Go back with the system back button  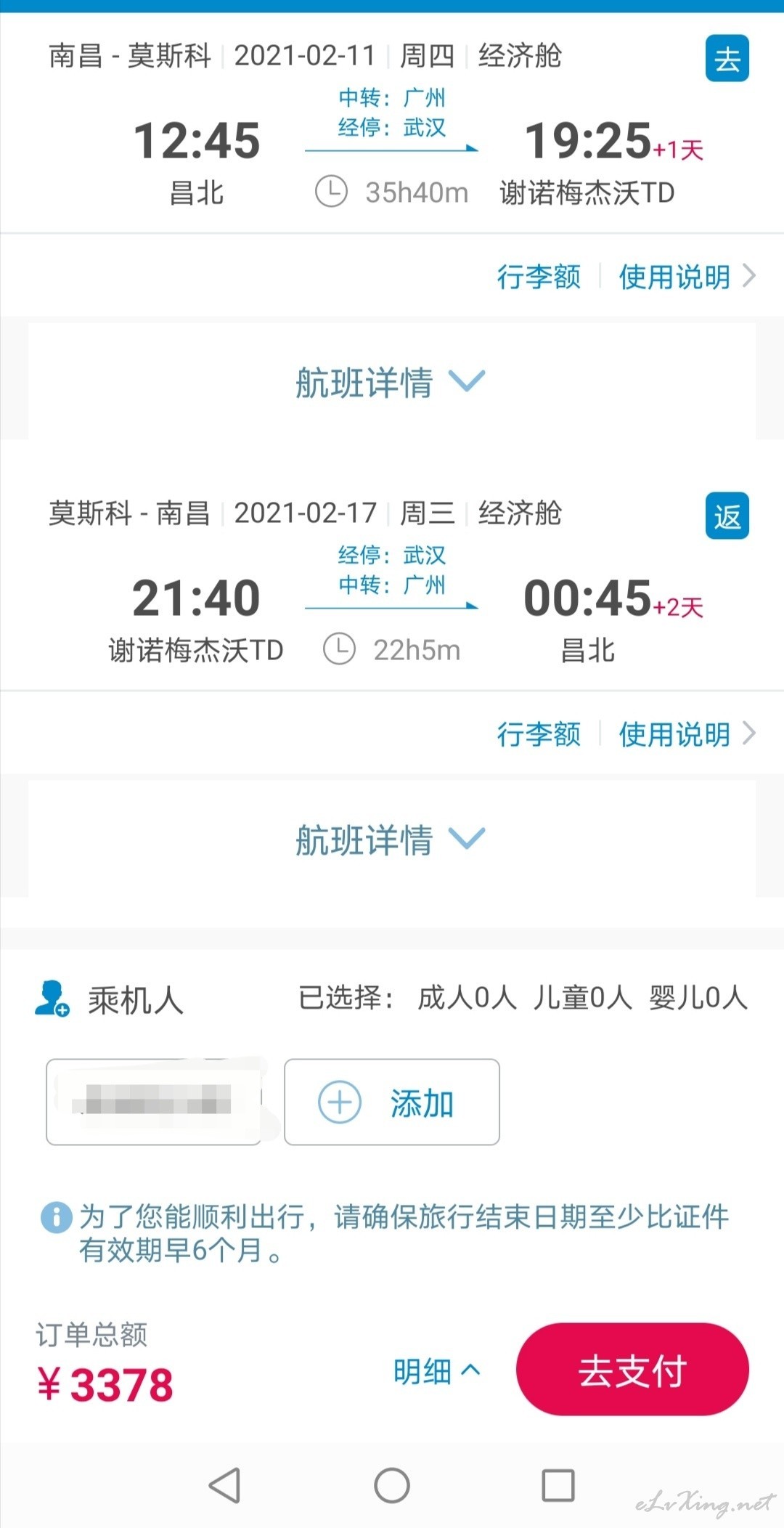pyautogui.click(x=225, y=1485)
